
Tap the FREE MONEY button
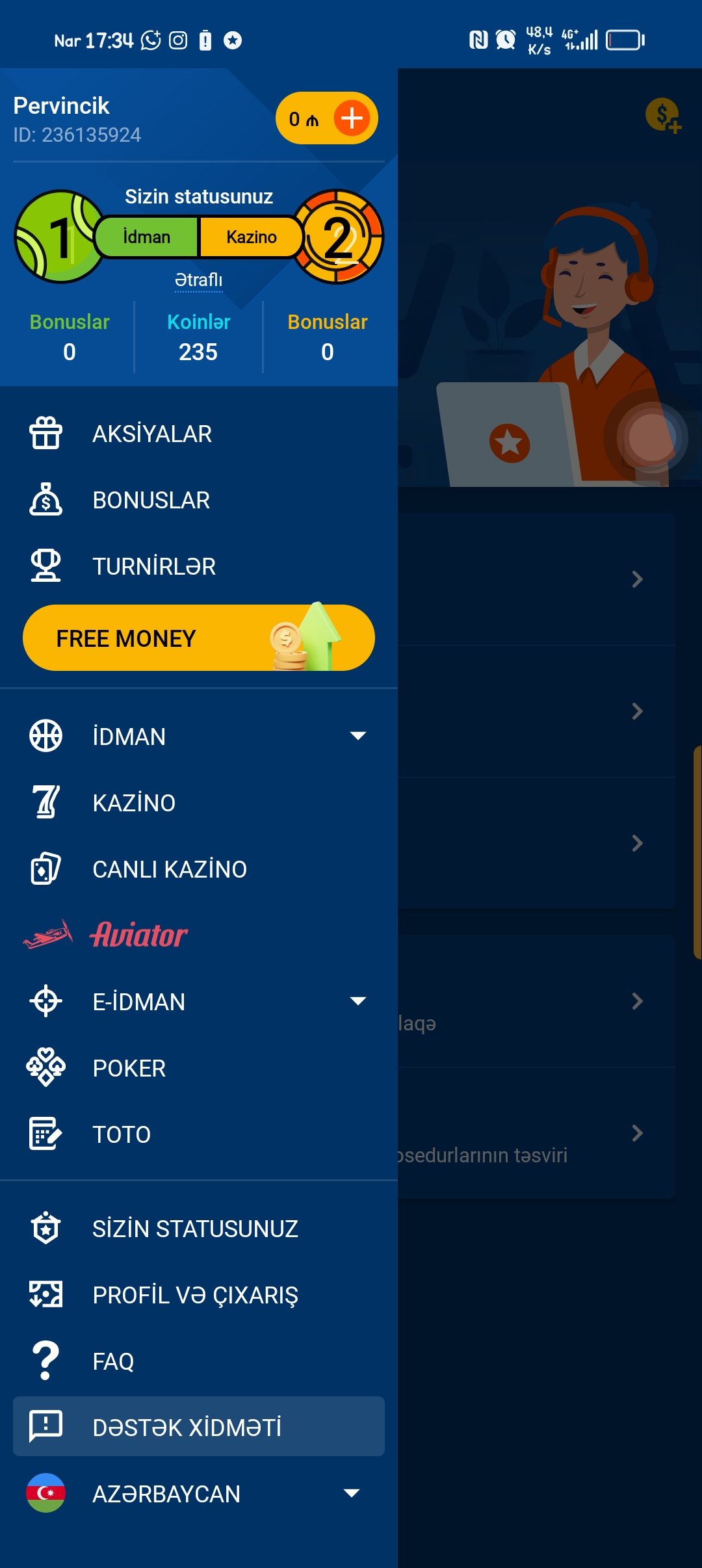199,638
